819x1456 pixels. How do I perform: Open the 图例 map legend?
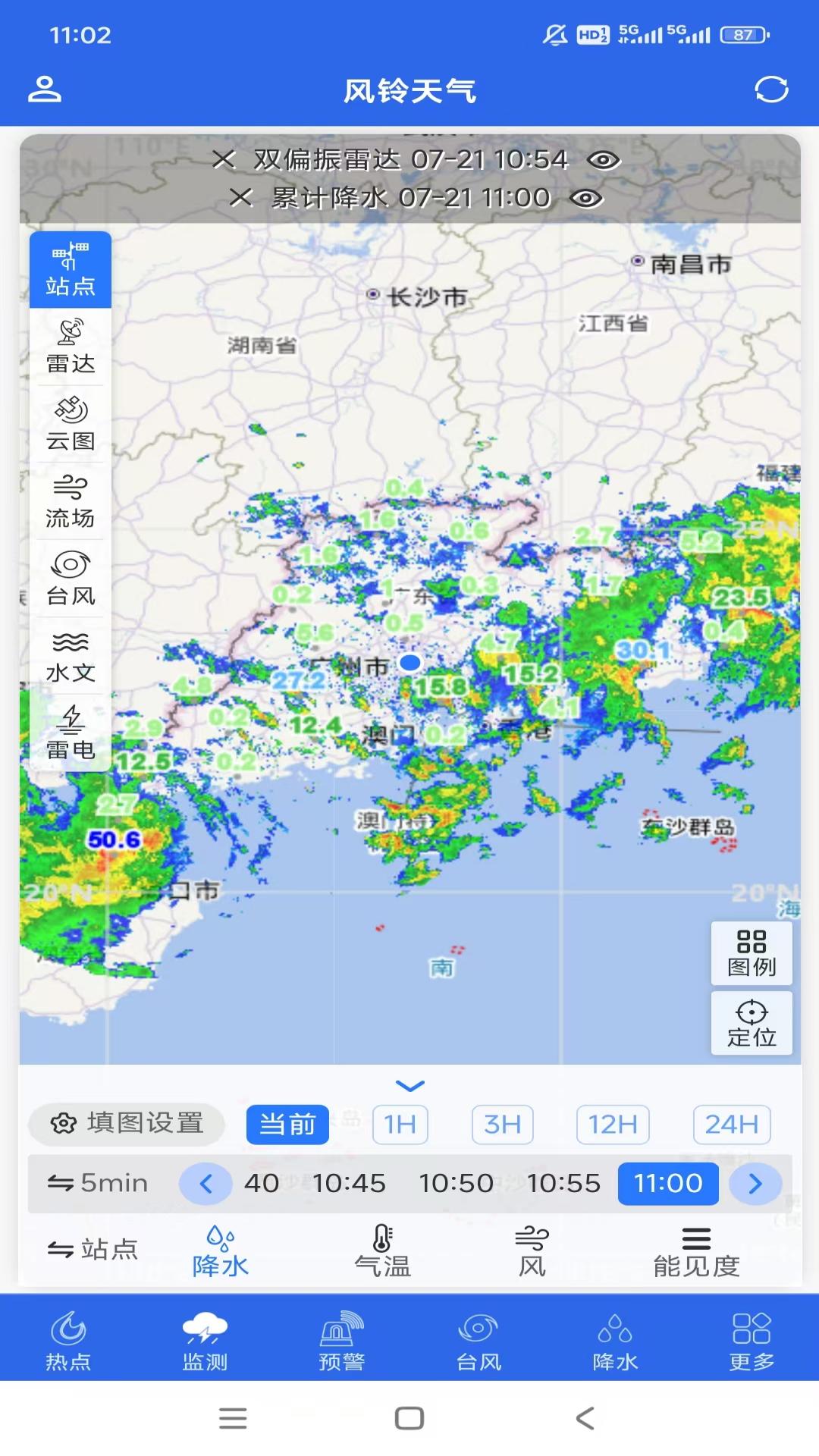click(x=751, y=952)
